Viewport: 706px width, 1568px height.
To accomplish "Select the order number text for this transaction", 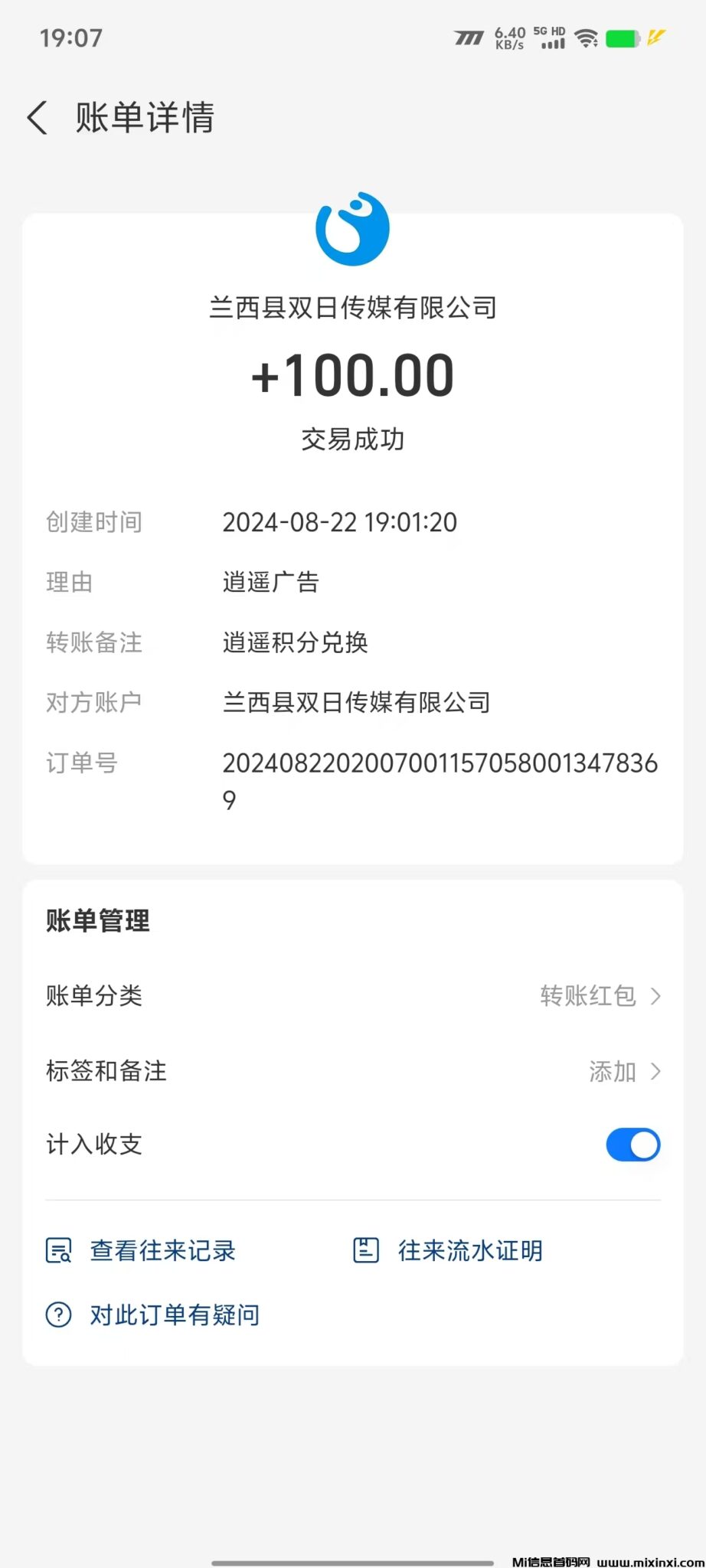I will [439, 779].
